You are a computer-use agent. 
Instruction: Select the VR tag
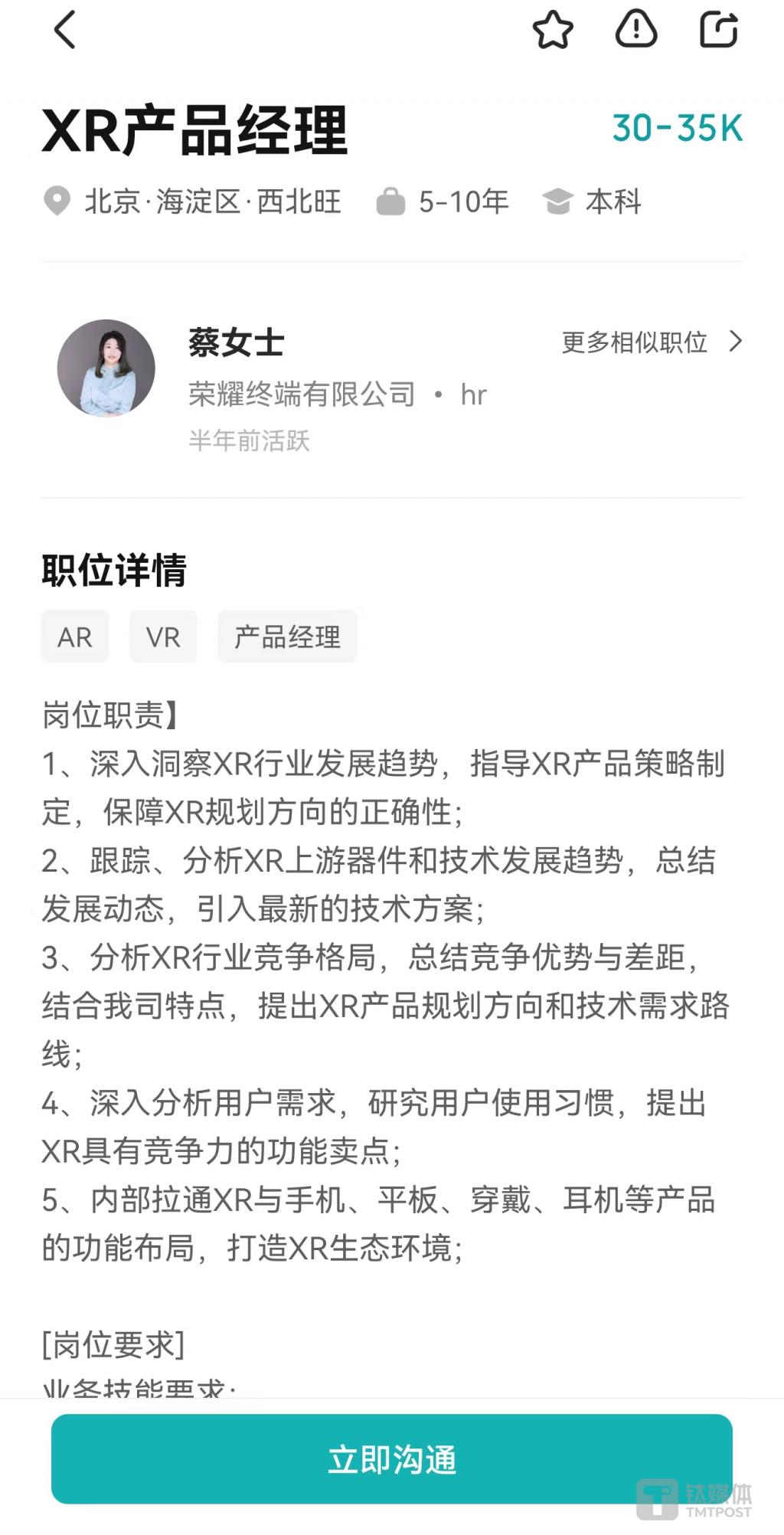163,637
